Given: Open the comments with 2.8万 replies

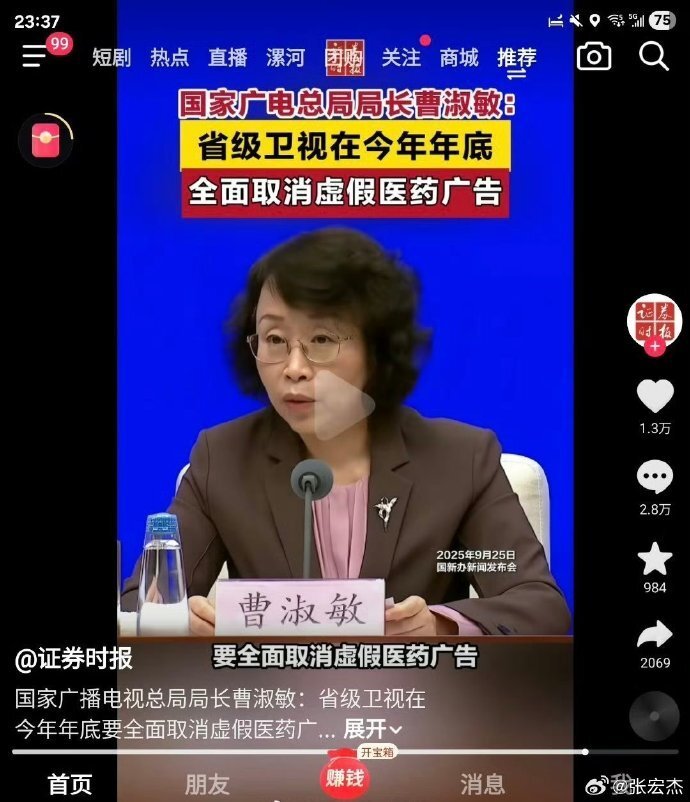Looking at the screenshot, I should pyautogui.click(x=655, y=479).
